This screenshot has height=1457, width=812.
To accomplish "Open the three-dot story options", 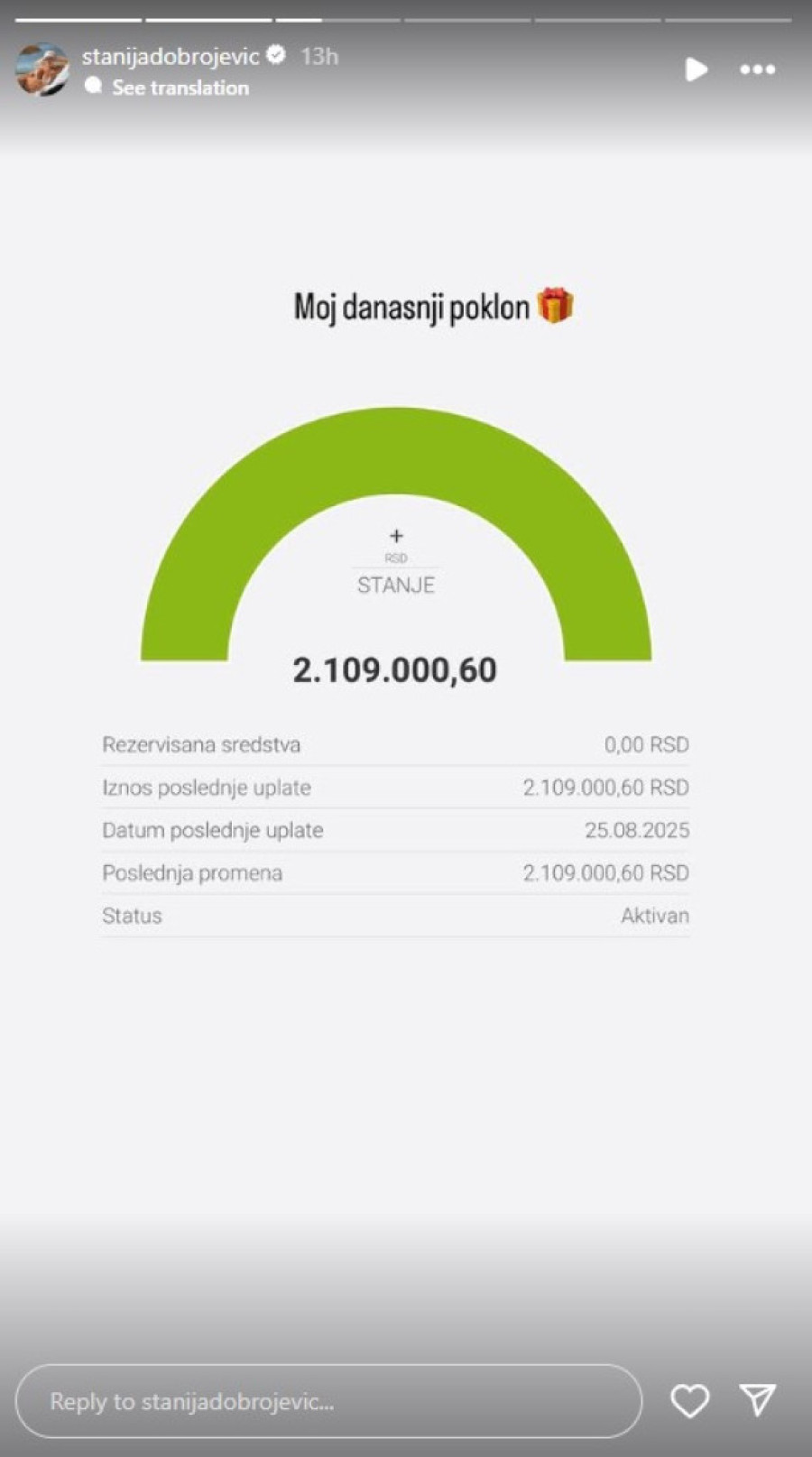I will (758, 69).
